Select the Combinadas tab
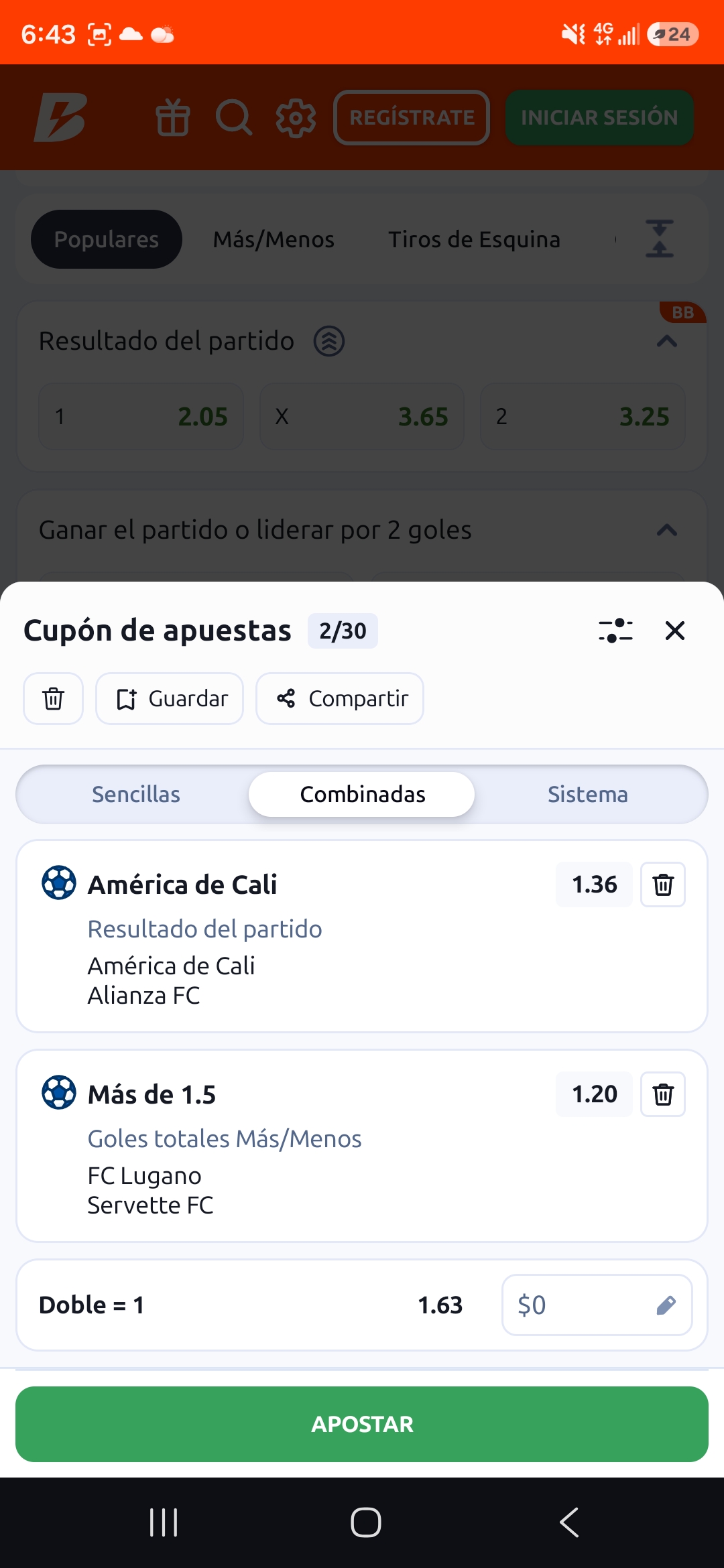The image size is (724, 1568). [x=362, y=794]
